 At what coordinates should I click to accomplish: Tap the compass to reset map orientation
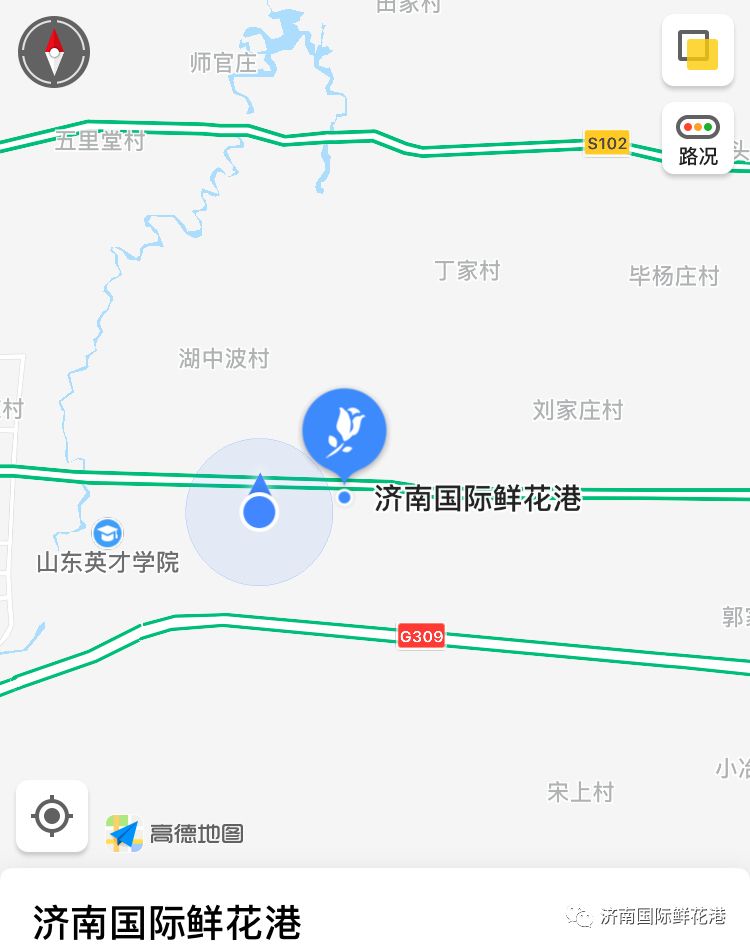click(x=54, y=51)
